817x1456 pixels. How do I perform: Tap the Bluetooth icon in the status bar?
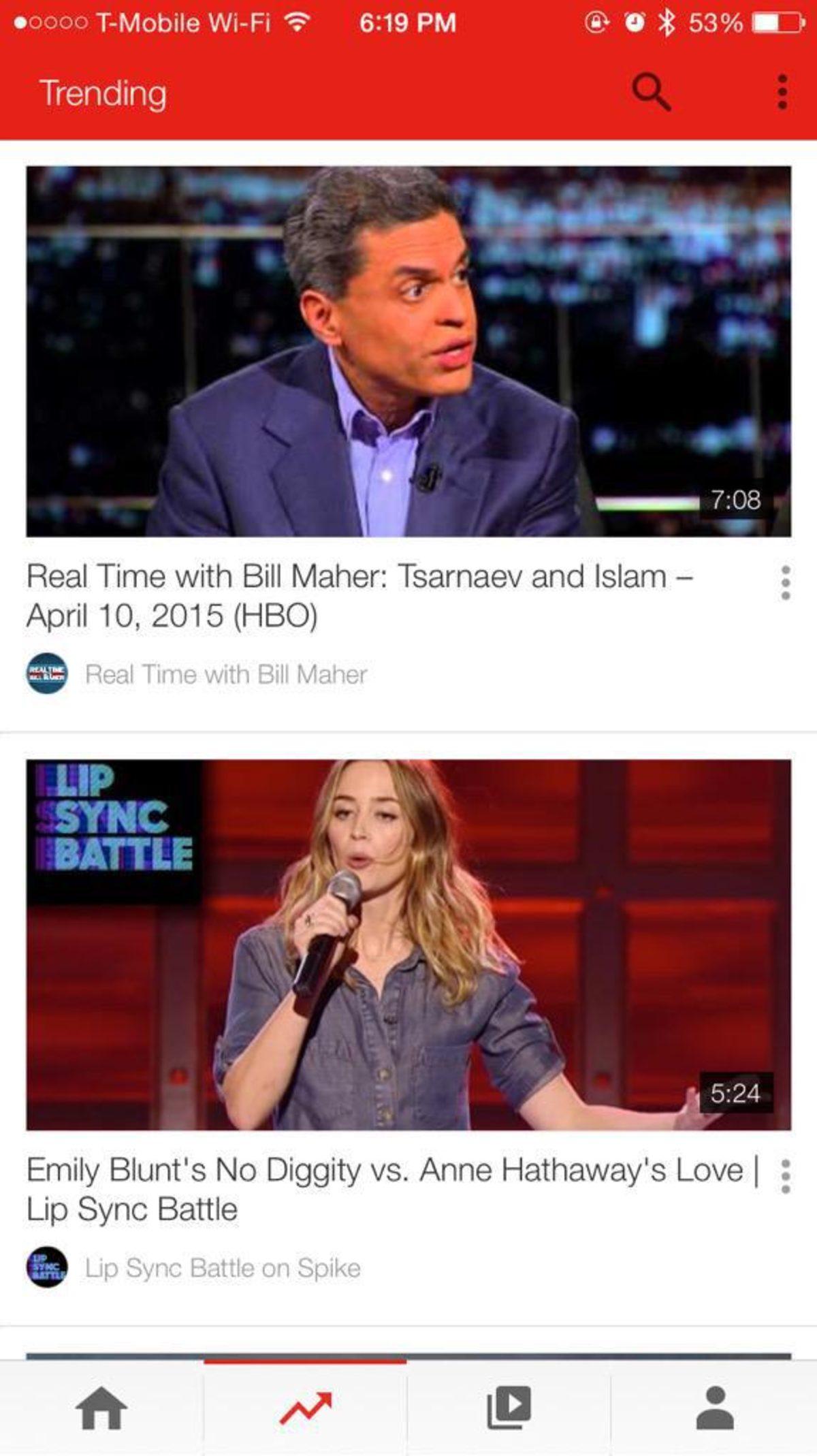tap(665, 20)
